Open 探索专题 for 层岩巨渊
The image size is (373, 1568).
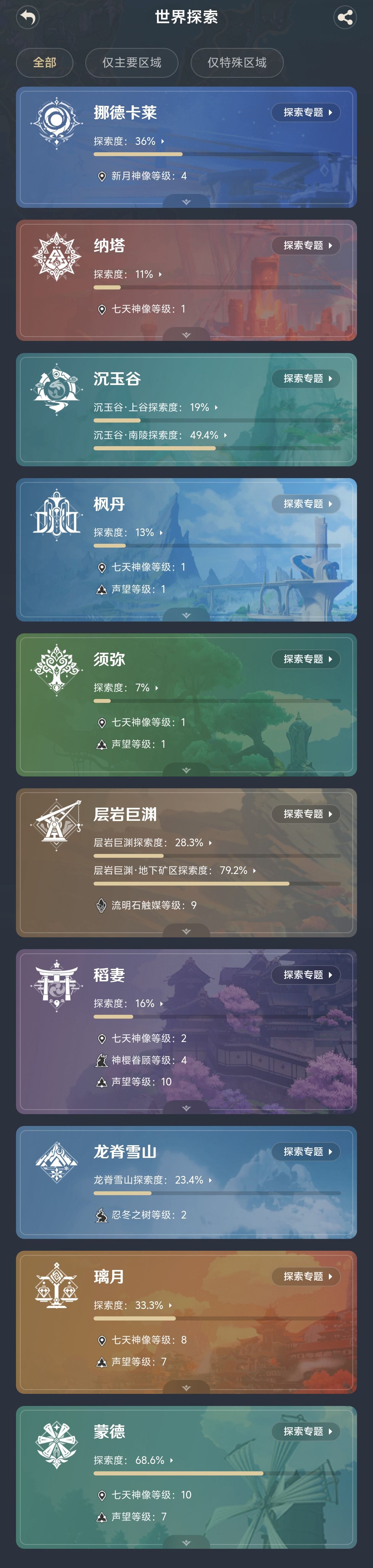point(306,814)
